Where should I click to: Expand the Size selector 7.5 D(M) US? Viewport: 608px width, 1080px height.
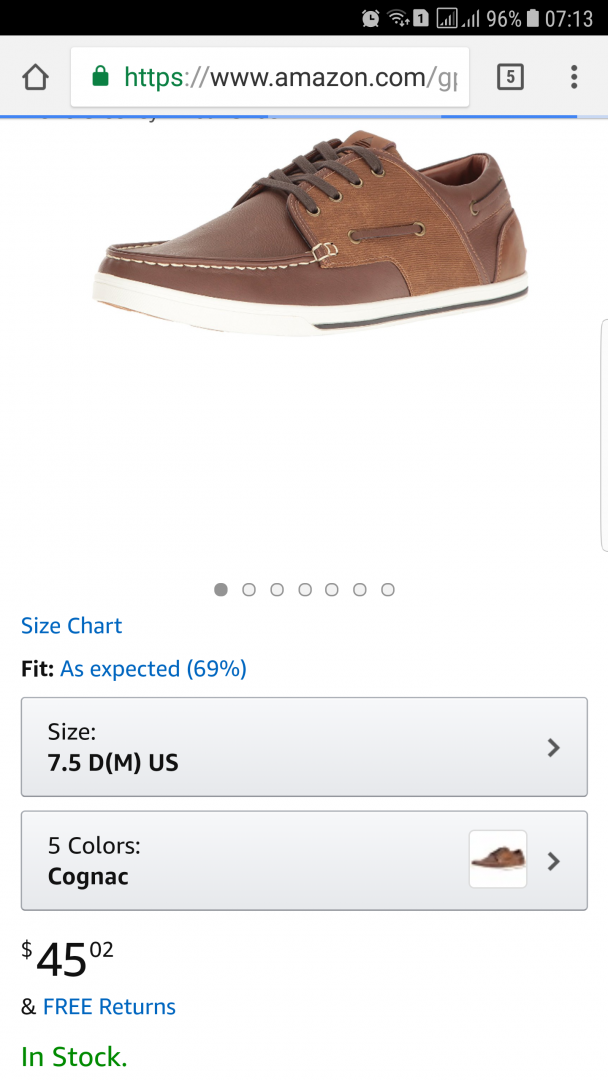tap(304, 747)
